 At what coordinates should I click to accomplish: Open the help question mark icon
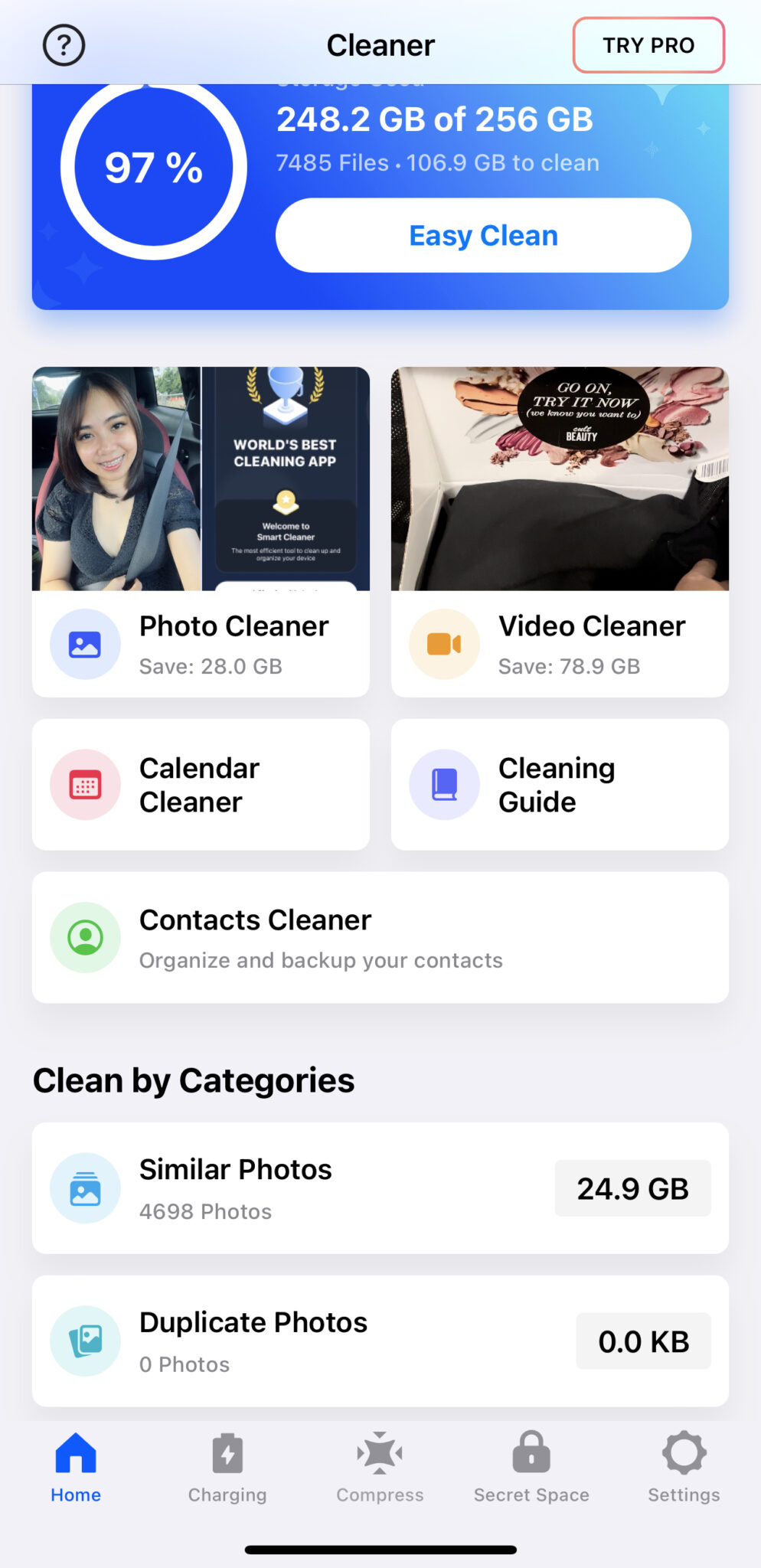coord(64,44)
